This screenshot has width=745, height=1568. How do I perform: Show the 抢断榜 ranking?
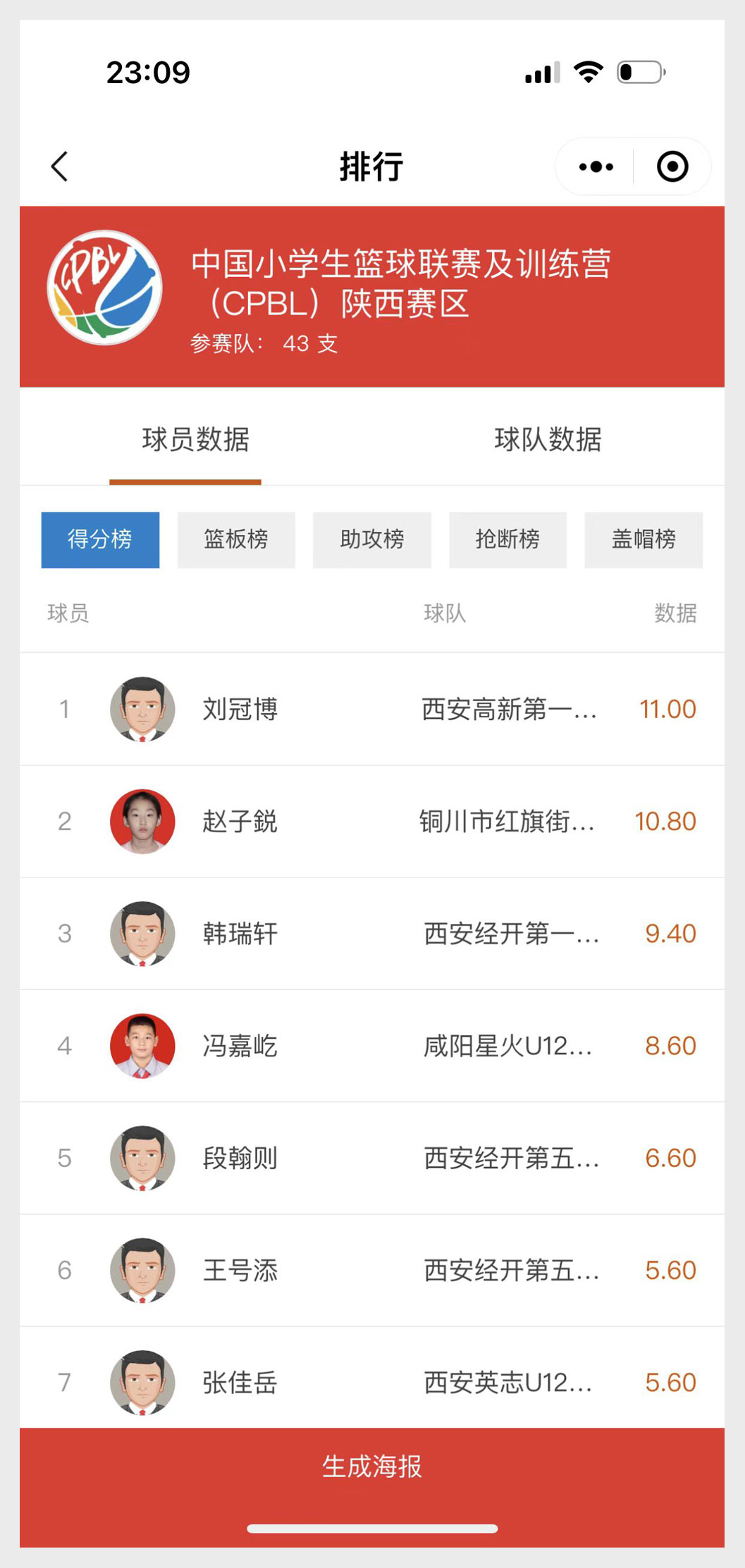click(507, 540)
